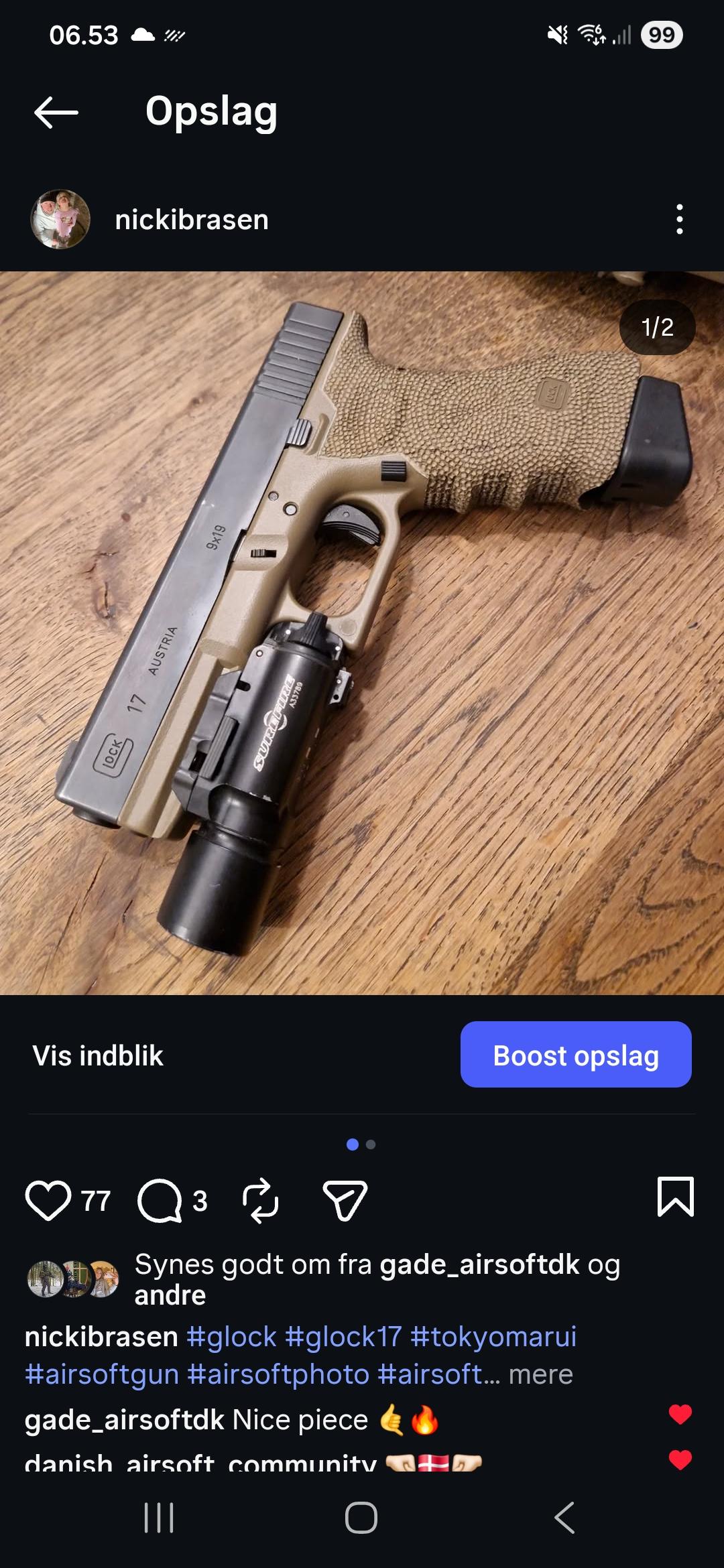Tap Vis indblik to view insights
The height and width of the screenshot is (1568, 724).
pos(98,1055)
